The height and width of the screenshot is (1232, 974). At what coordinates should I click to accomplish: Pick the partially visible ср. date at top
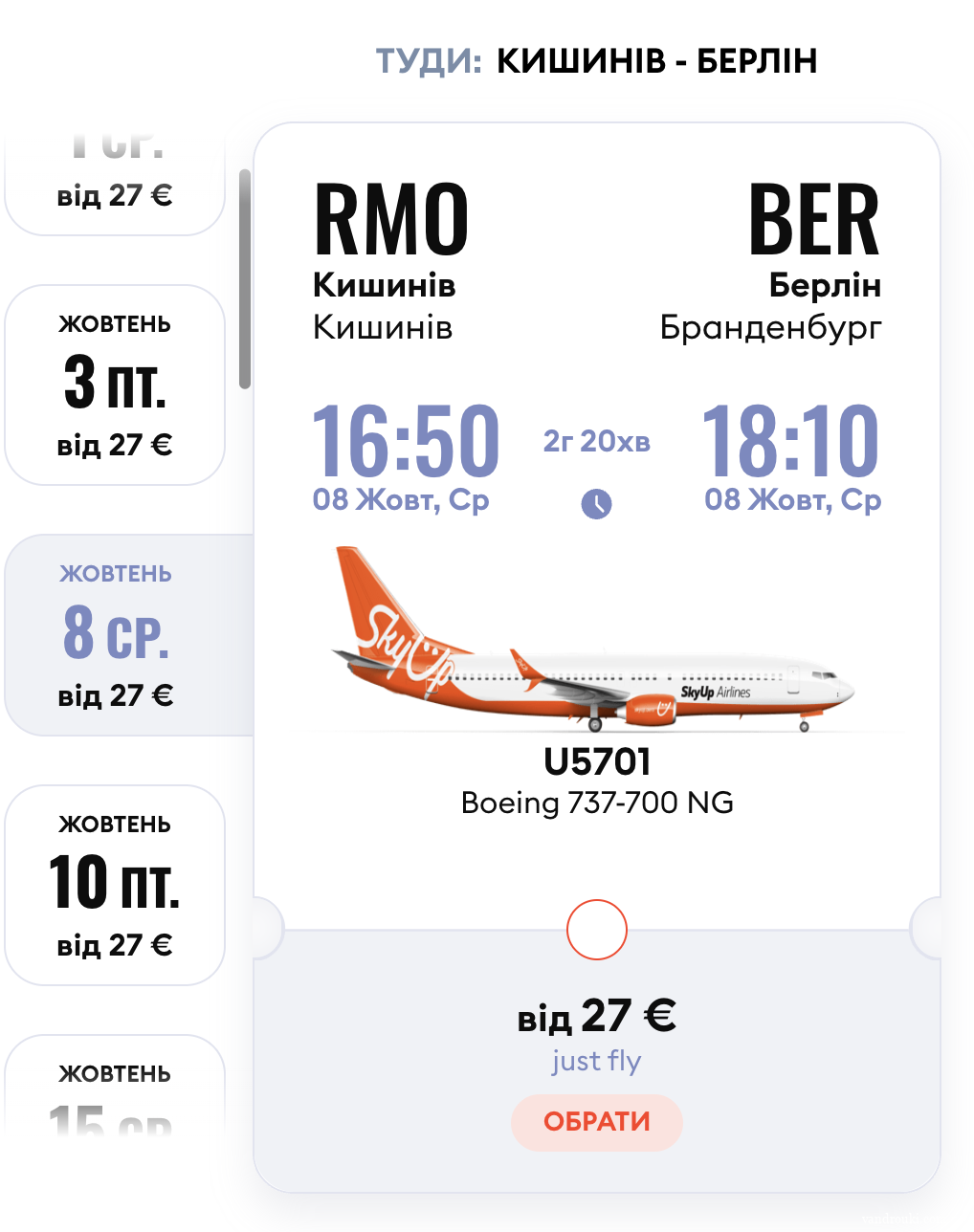point(115,182)
